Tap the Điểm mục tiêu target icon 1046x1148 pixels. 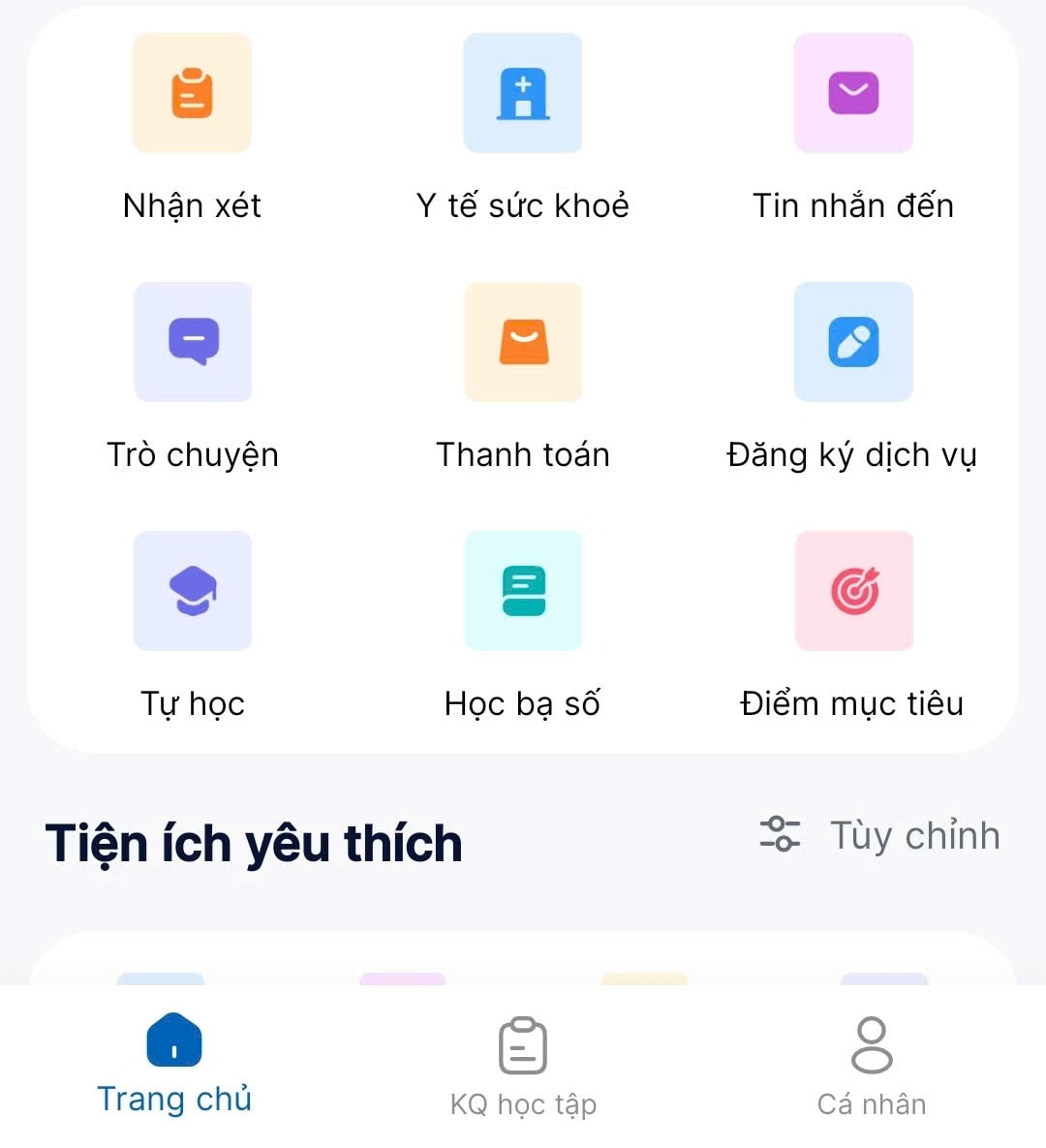point(852,591)
